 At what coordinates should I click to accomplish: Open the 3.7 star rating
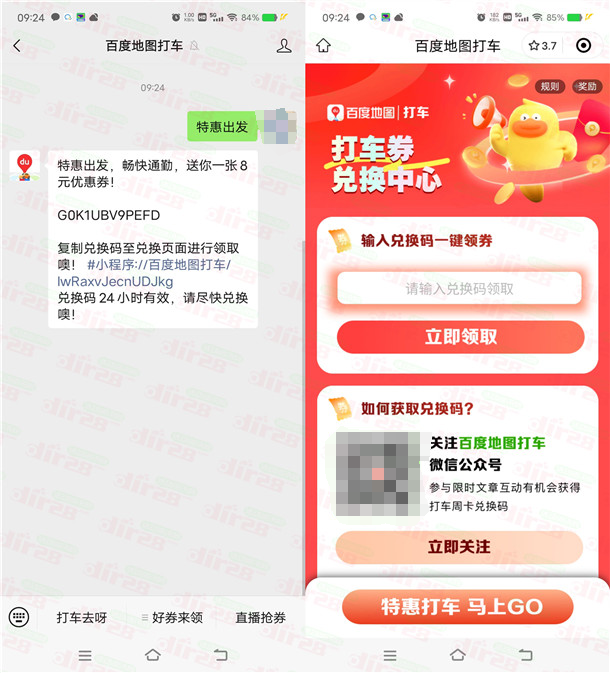click(542, 46)
